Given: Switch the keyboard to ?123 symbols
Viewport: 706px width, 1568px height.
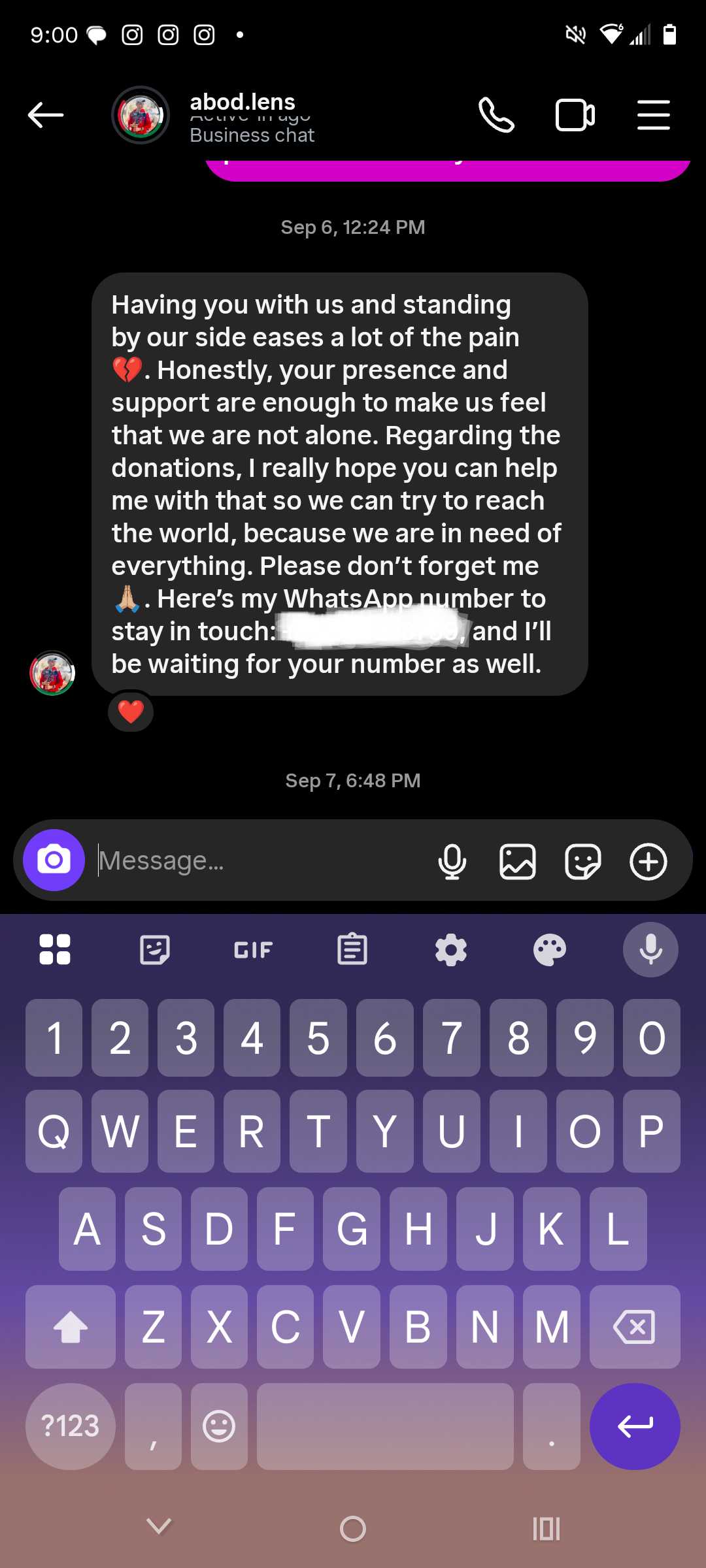Looking at the screenshot, I should (70, 1426).
